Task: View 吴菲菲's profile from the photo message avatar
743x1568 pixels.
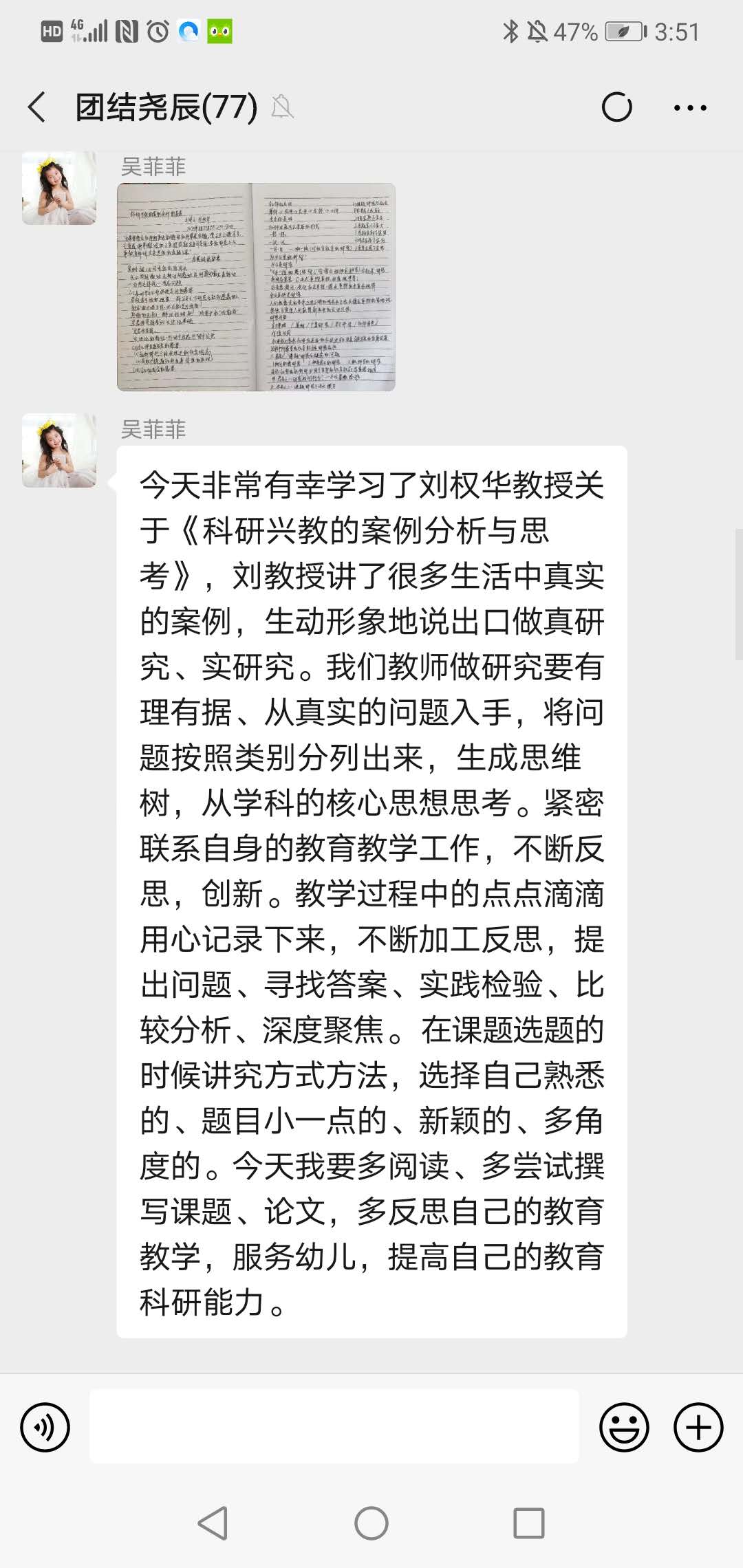Action: (x=59, y=188)
